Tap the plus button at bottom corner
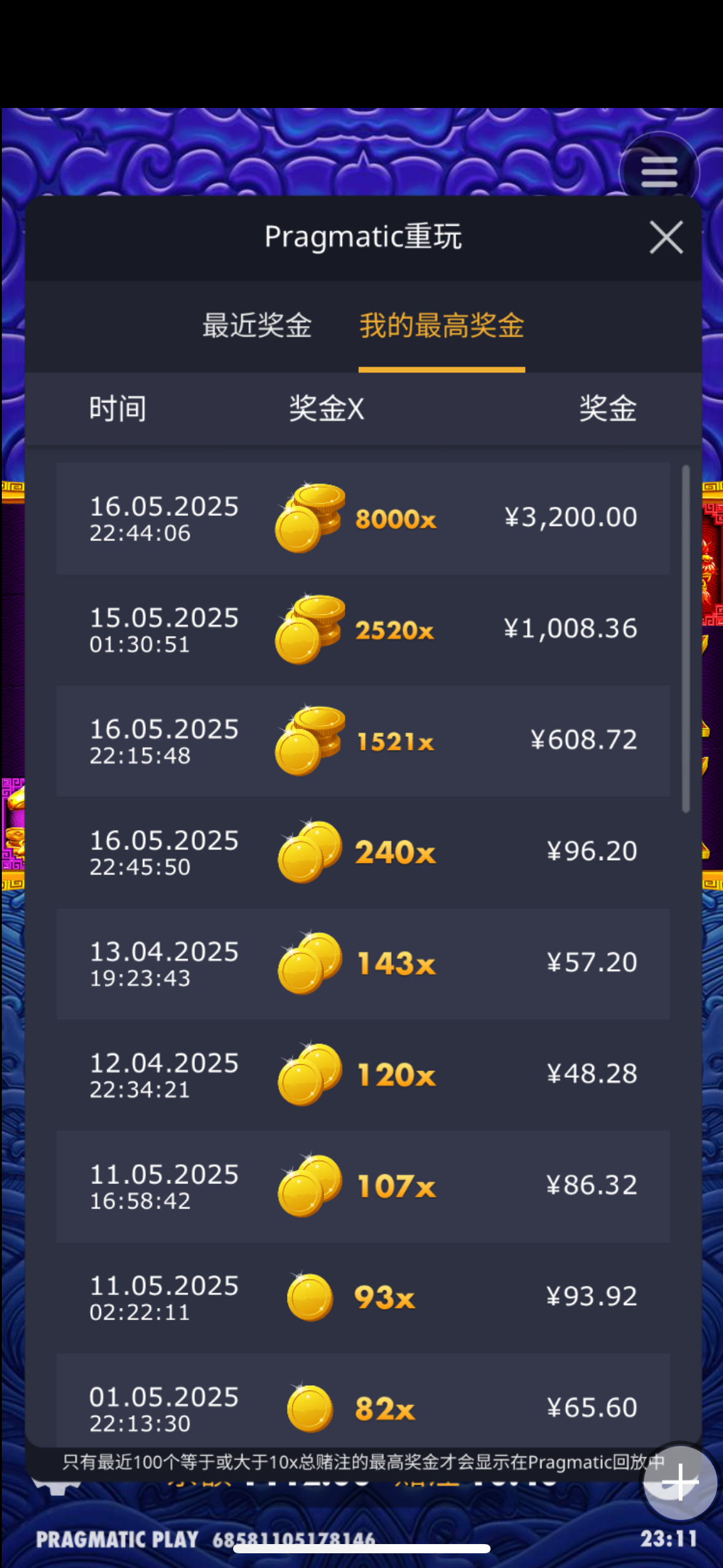Viewport: 723px width, 1568px height. point(679,1482)
